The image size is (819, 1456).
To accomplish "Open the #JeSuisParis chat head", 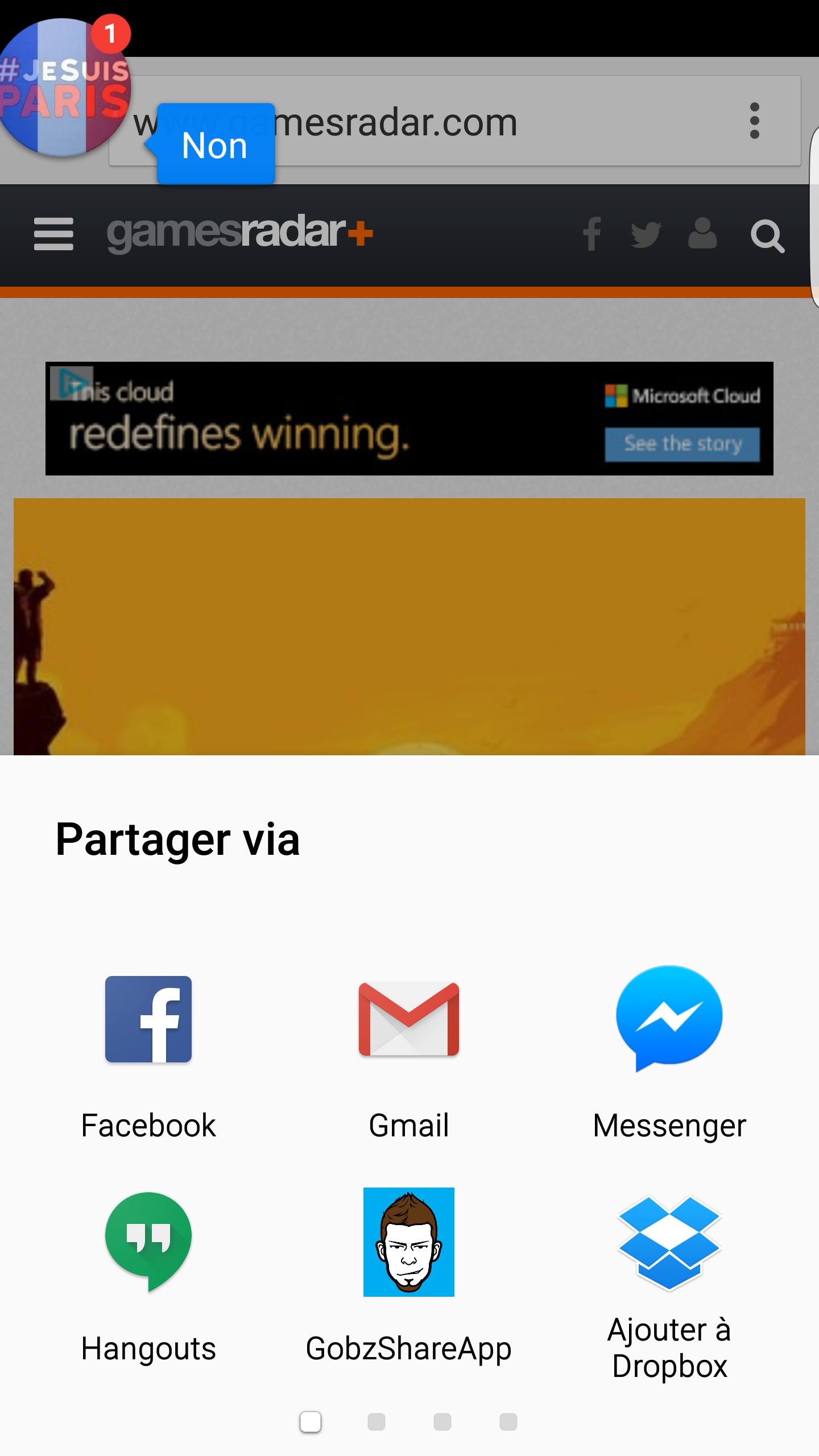I will [x=64, y=88].
